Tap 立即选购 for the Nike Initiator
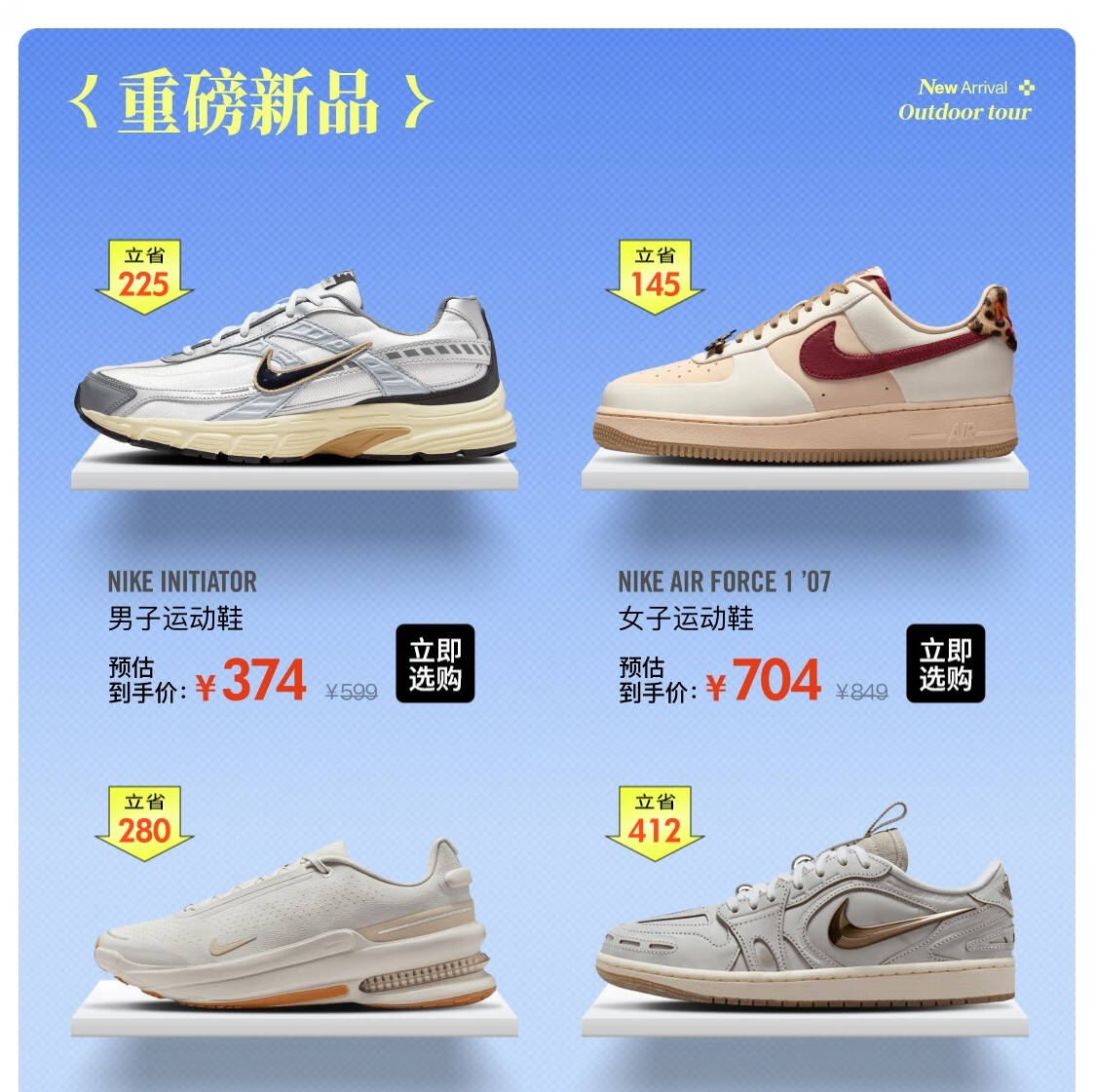This screenshot has width=1096, height=1092. point(435,663)
